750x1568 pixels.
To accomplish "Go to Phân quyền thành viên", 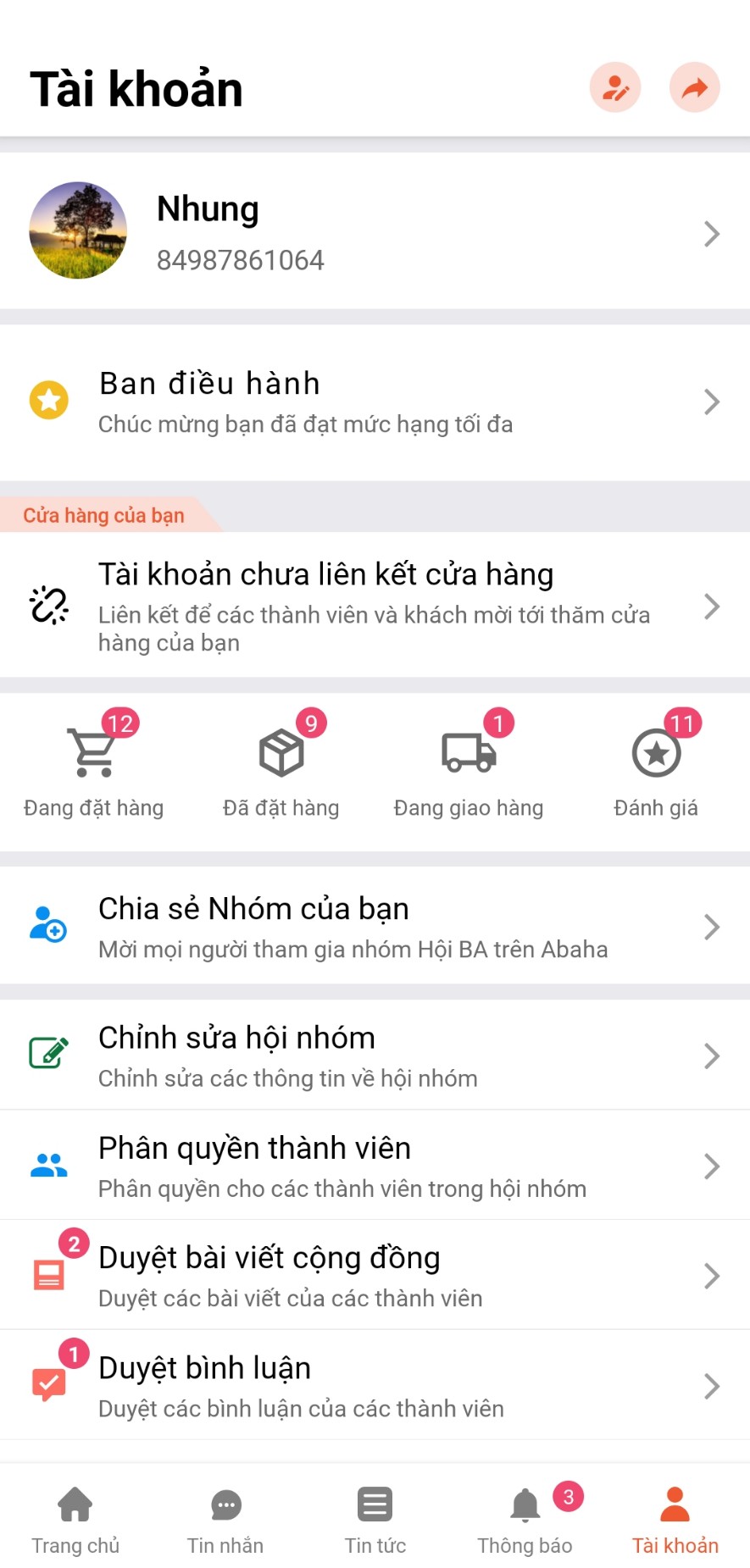I will click(375, 1166).
